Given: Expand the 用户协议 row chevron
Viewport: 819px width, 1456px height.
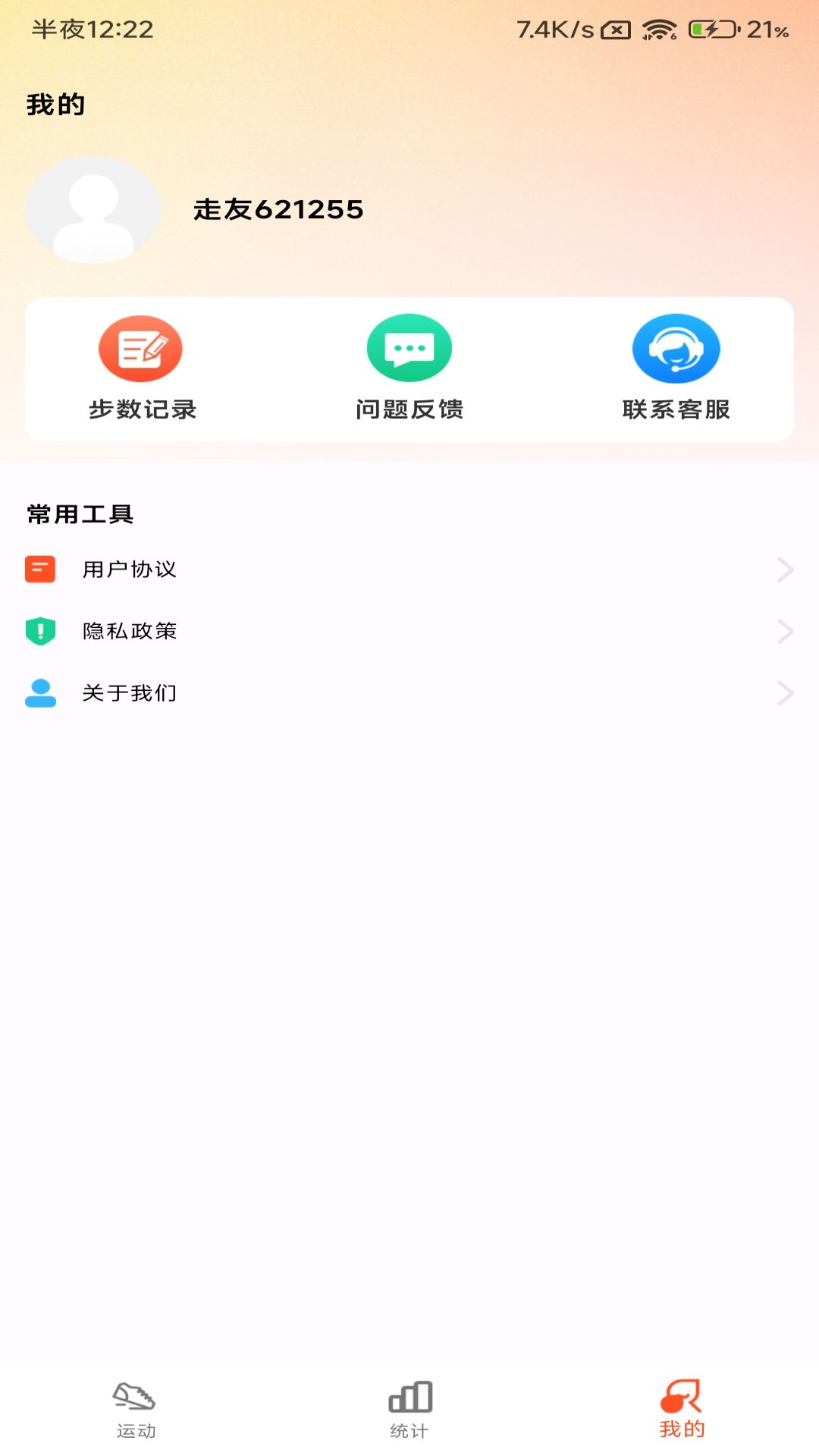Looking at the screenshot, I should point(784,567).
